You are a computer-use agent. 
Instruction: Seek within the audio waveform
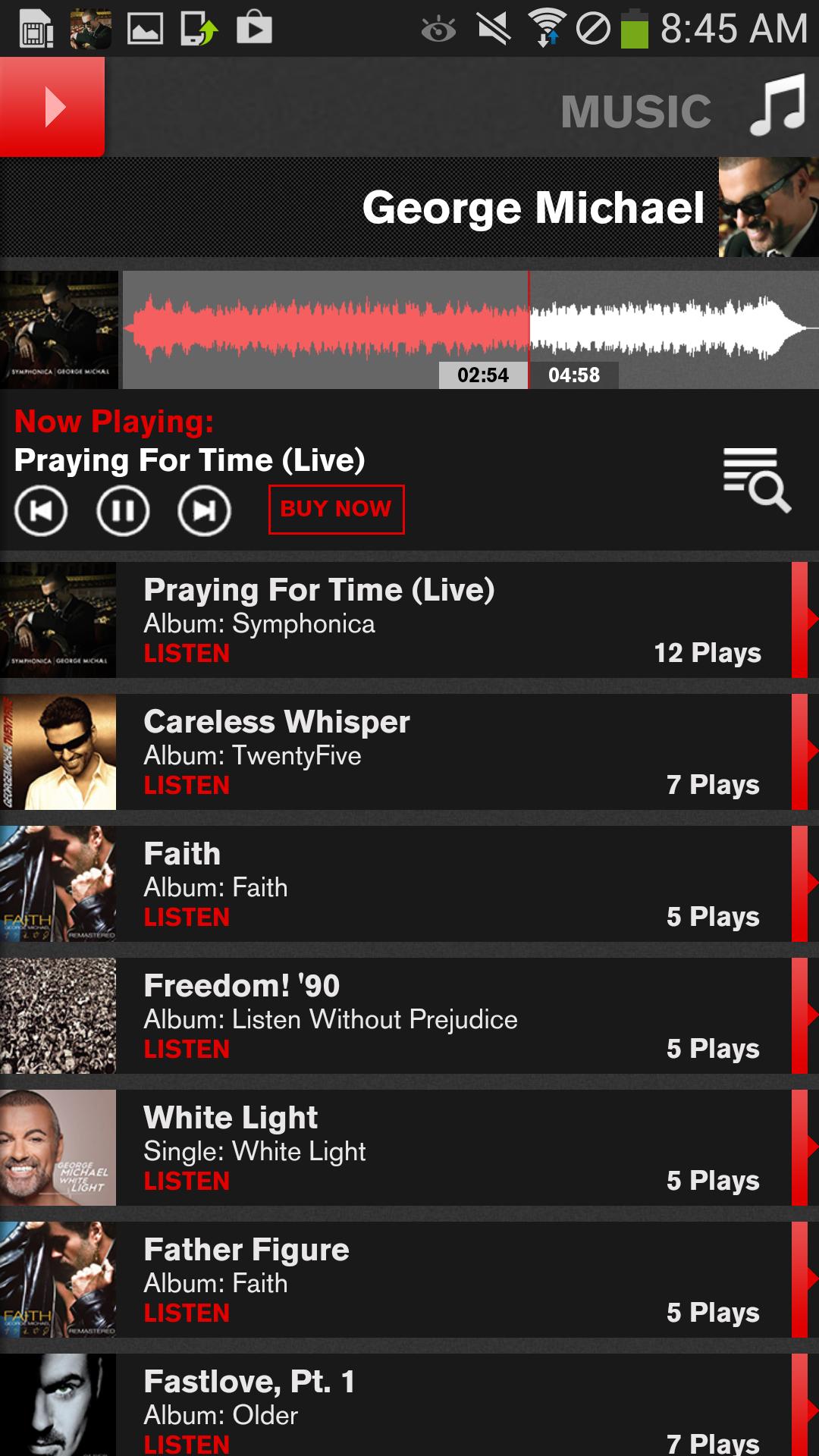[470, 329]
